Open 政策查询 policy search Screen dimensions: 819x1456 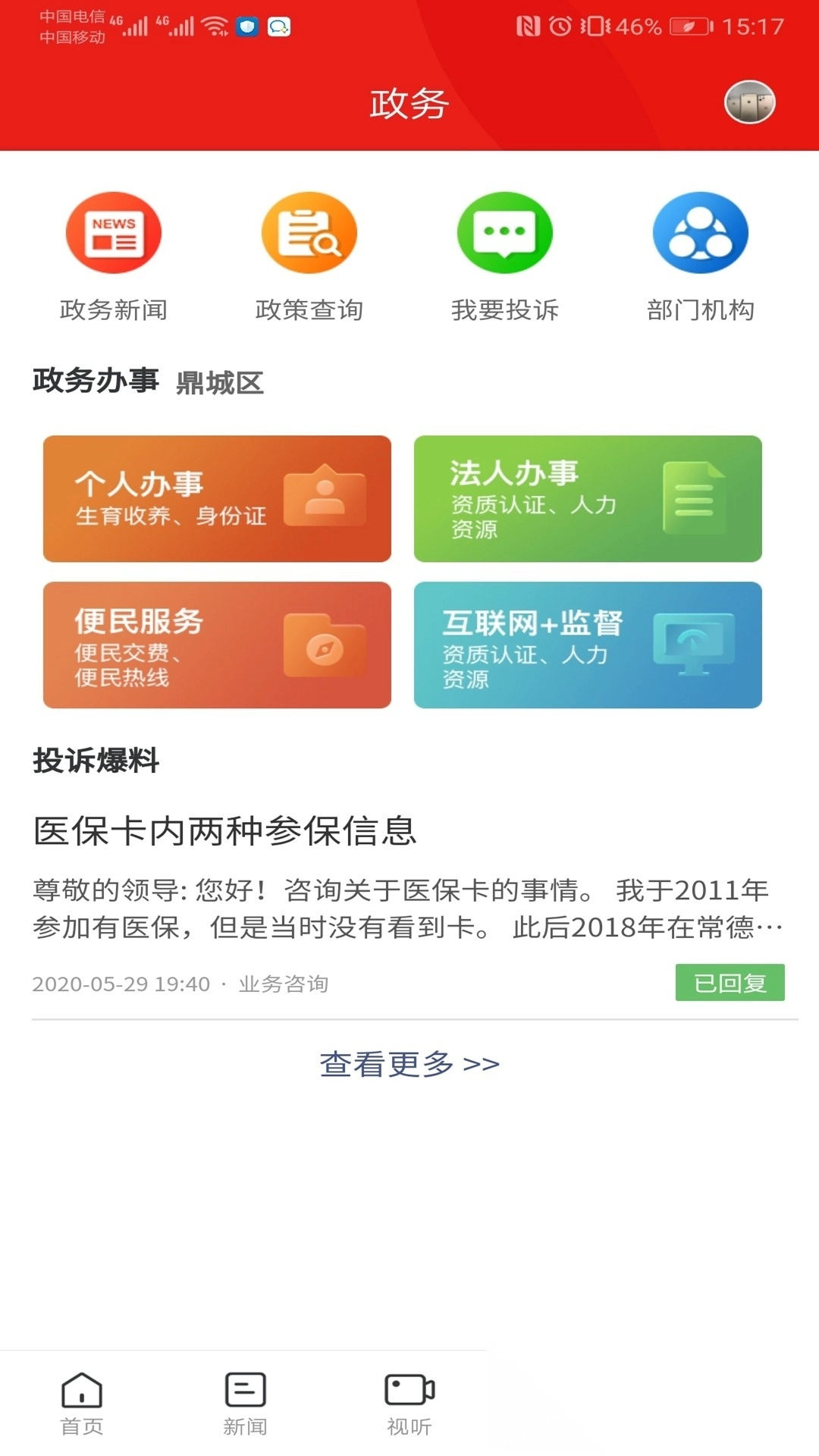point(309,256)
